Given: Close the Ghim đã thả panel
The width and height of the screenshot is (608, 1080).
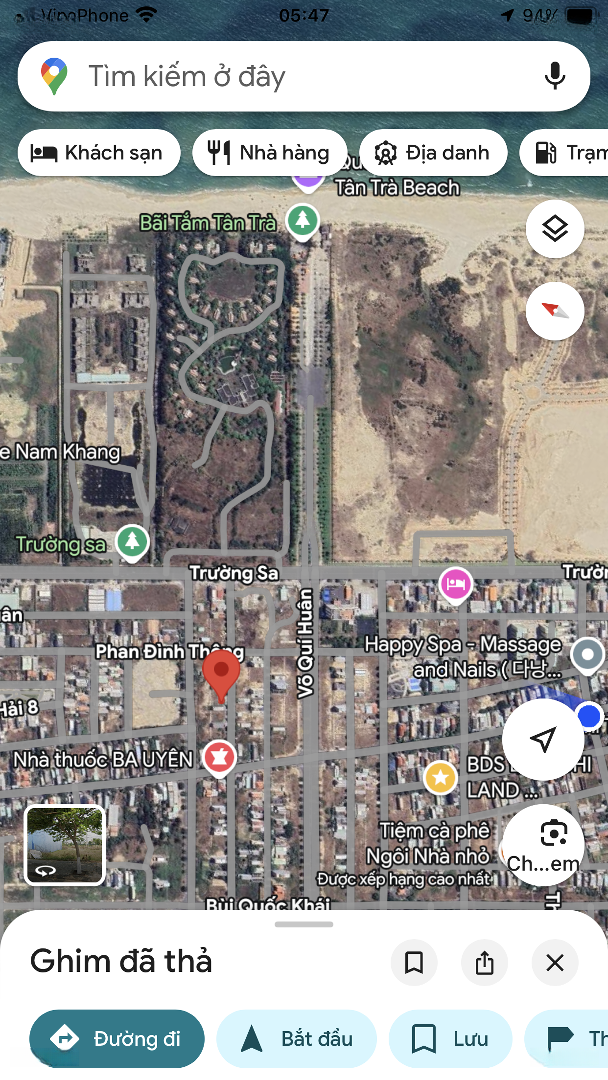Looking at the screenshot, I should point(555,962).
